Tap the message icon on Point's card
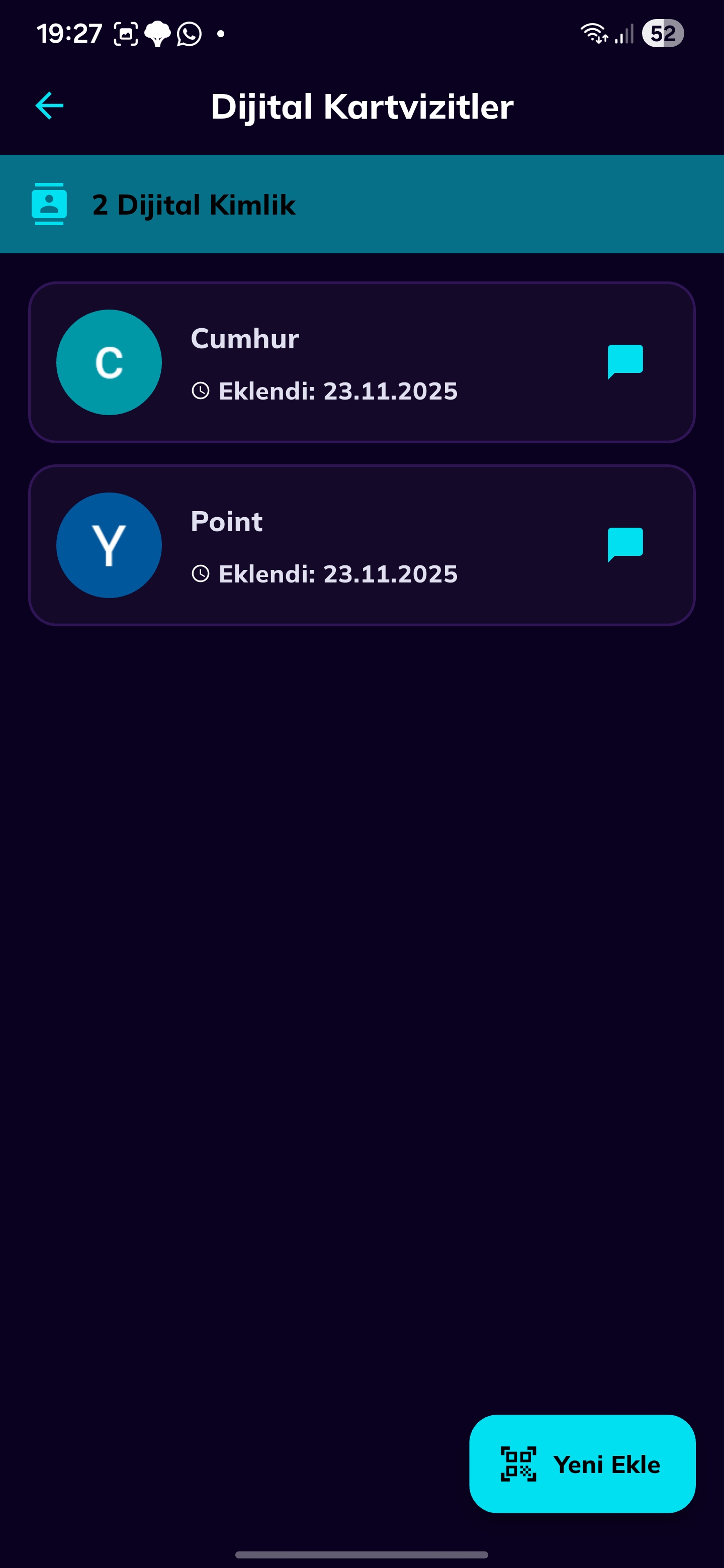The image size is (724, 1568). (625, 544)
